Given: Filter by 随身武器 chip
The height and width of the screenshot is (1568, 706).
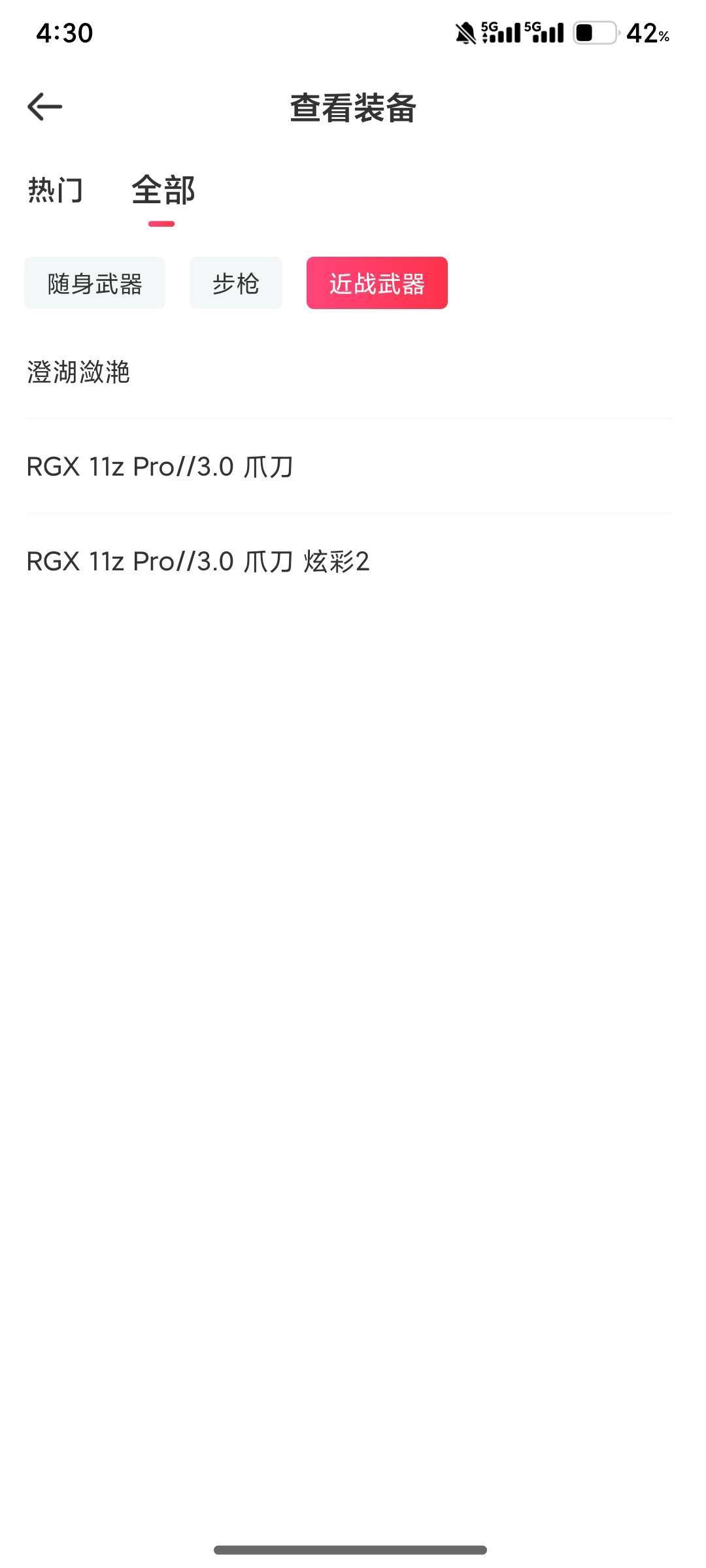Looking at the screenshot, I should point(95,284).
